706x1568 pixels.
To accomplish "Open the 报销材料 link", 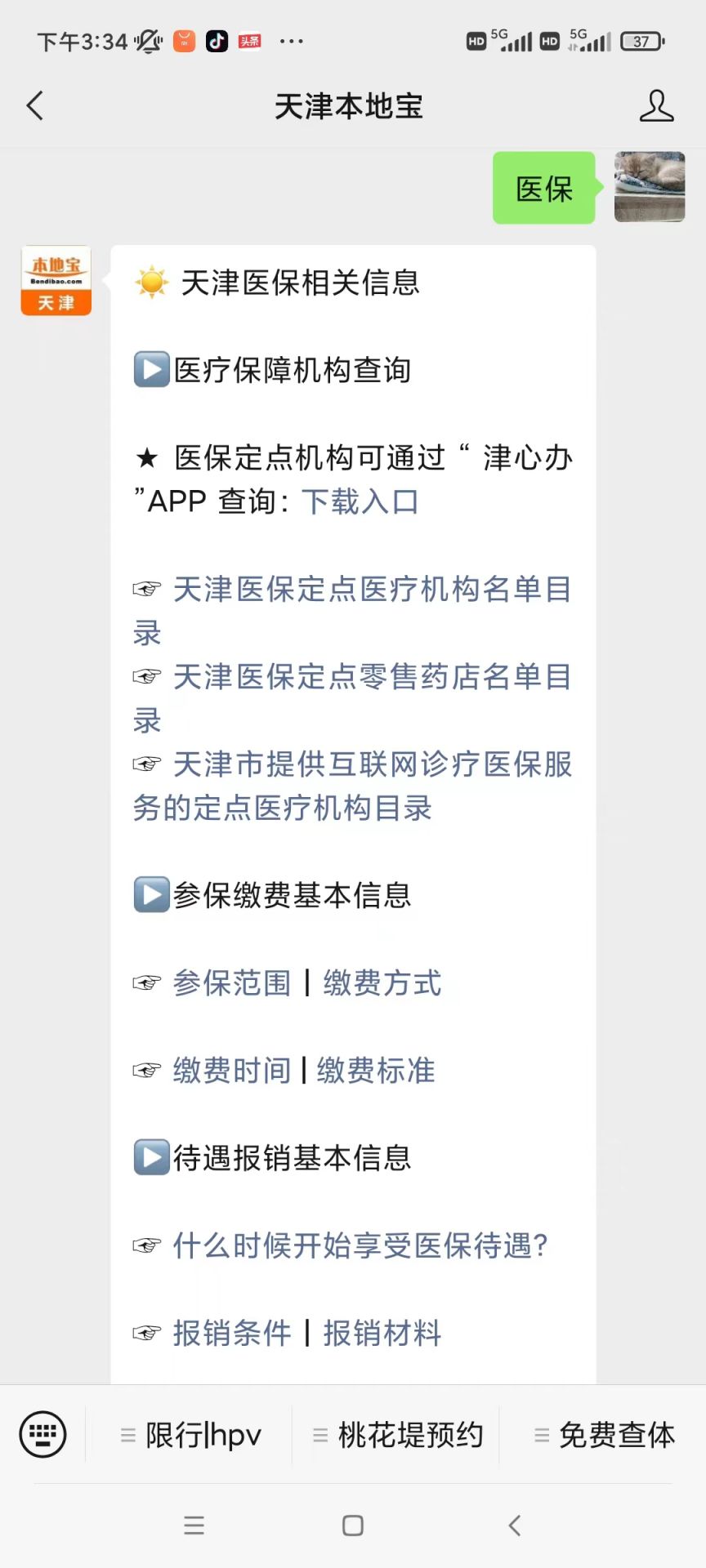I will 382,1333.
